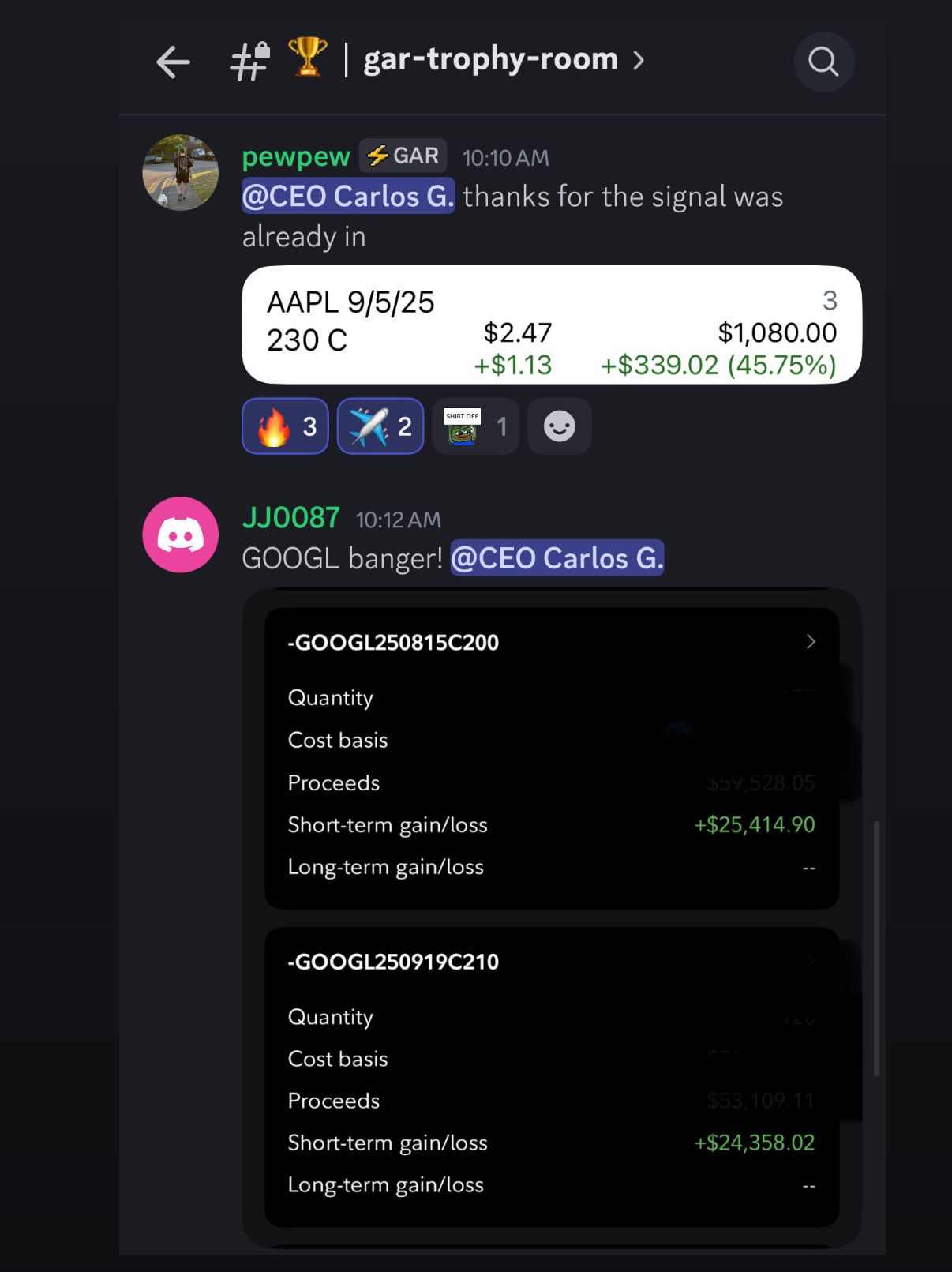Open the GOOGL gains screenshot attachment
Image resolution: width=952 pixels, height=1272 pixels.
(x=551, y=916)
